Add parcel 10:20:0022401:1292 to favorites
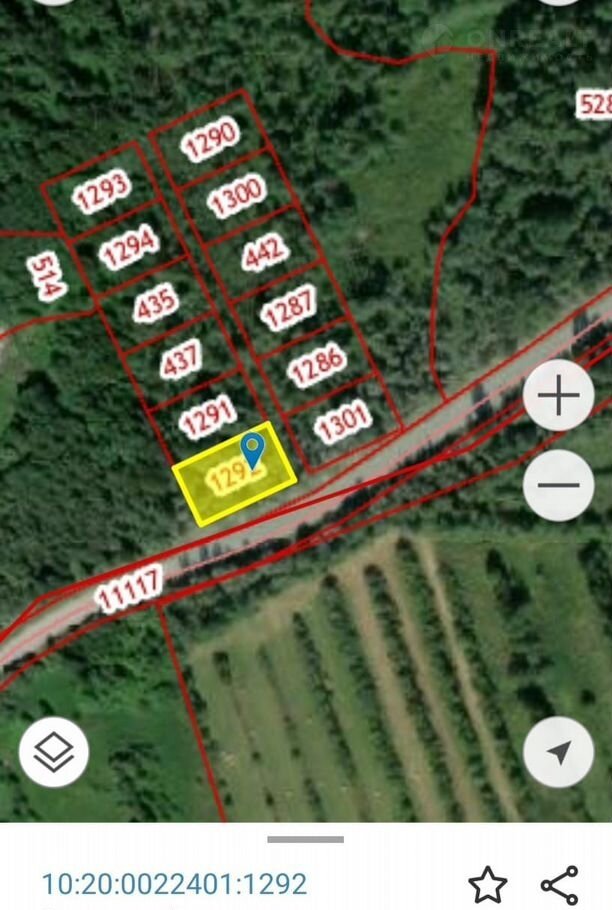612x910 pixels. tap(487, 884)
